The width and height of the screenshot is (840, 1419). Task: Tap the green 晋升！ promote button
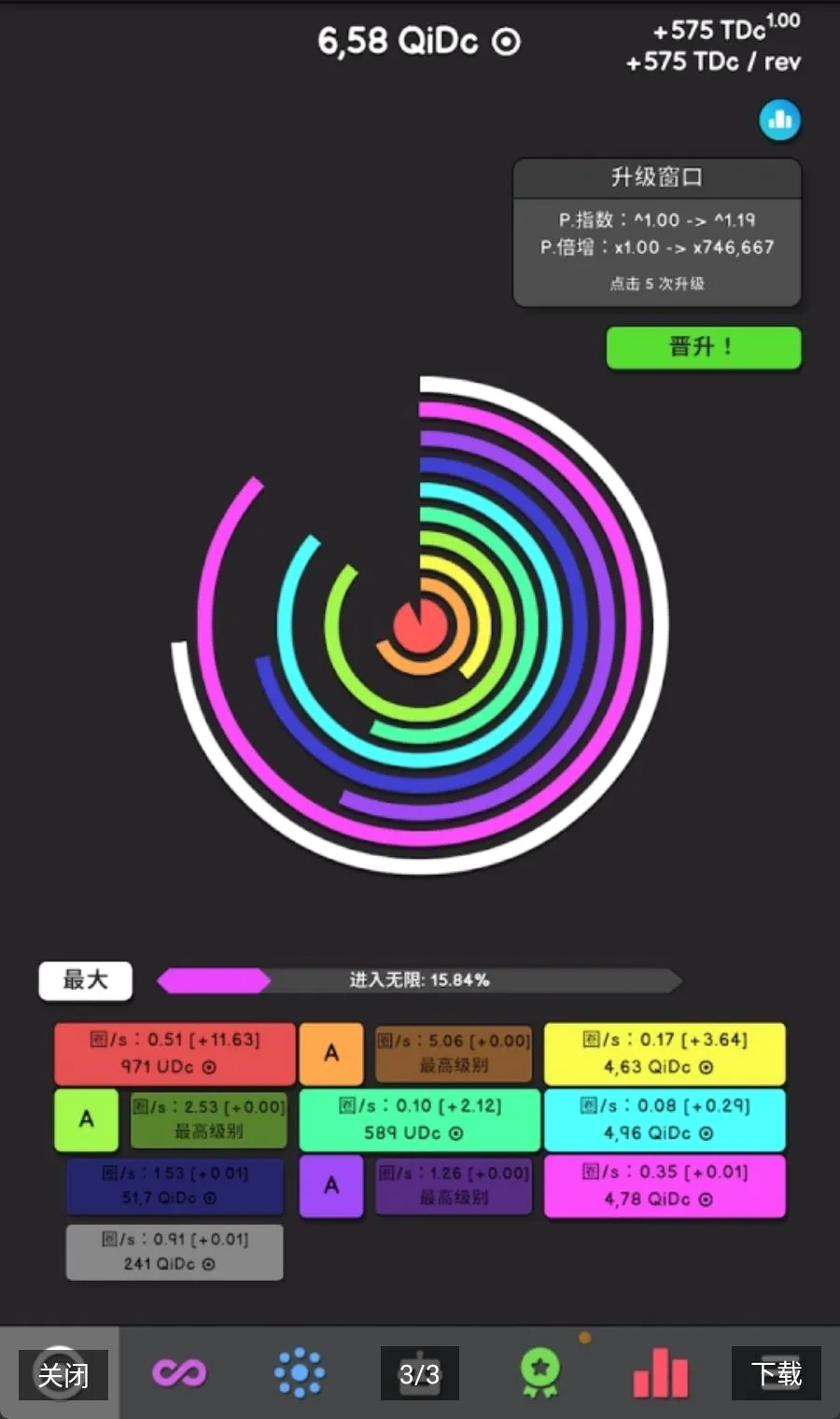coord(704,348)
